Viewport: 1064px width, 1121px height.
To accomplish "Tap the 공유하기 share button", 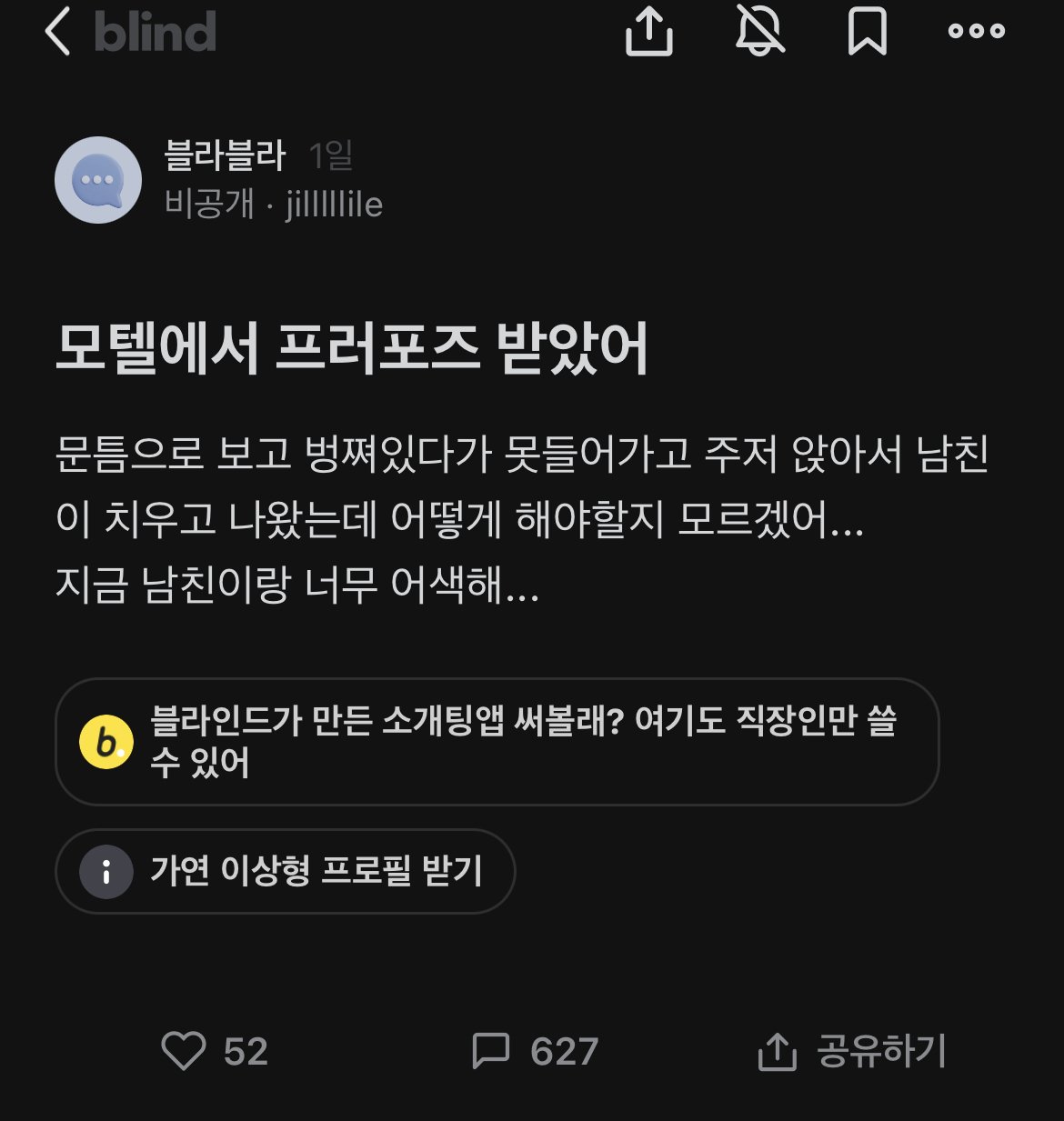I will (x=852, y=1051).
